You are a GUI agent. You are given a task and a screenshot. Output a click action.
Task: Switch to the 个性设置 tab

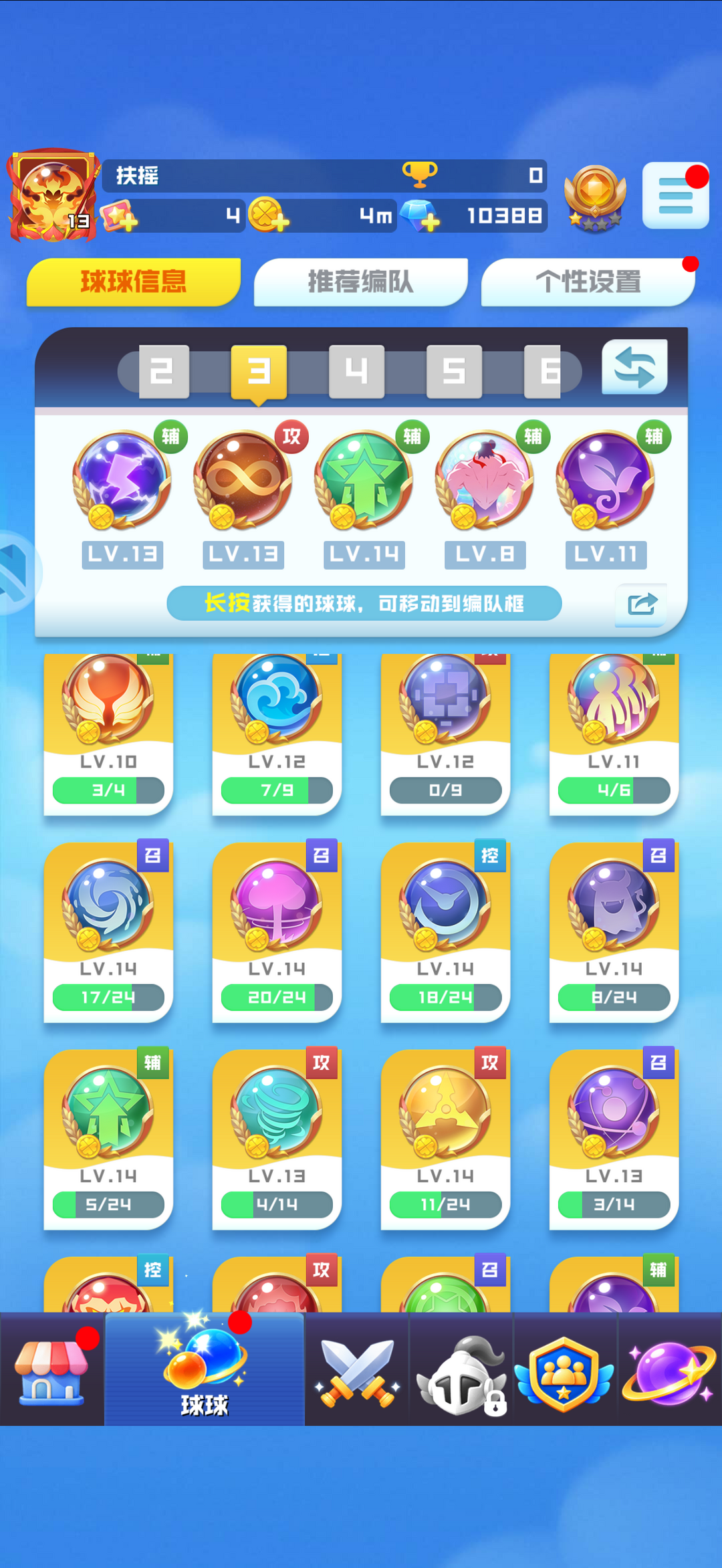(588, 282)
